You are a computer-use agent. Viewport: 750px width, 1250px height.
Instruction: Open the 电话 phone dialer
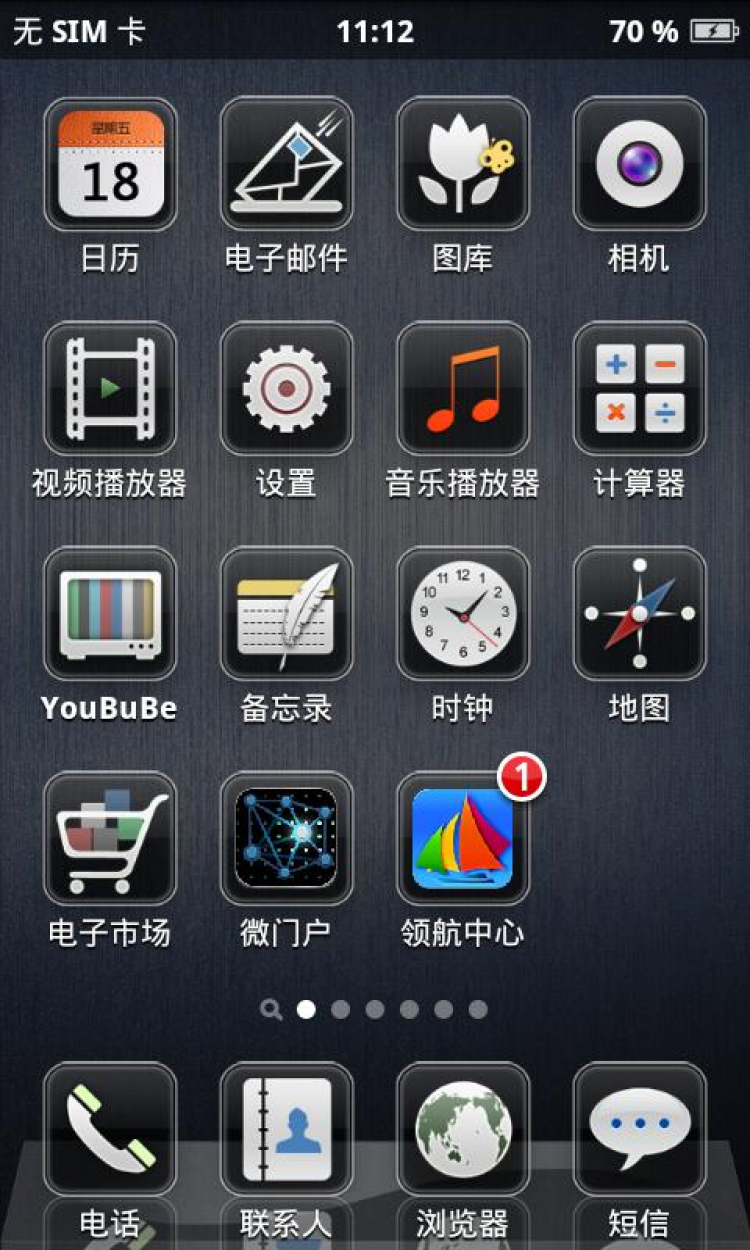pos(110,1130)
